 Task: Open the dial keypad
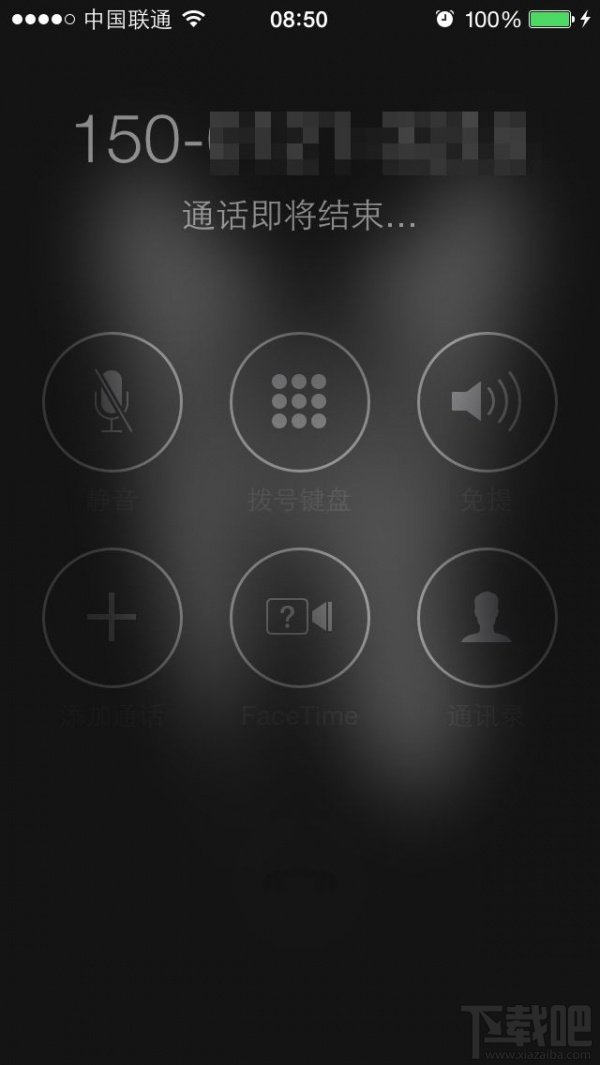tap(299, 402)
